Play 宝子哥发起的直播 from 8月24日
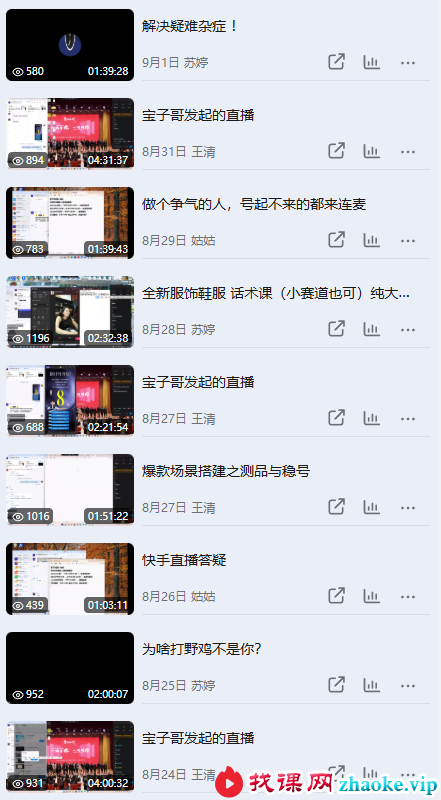The image size is (441, 800). tap(70, 757)
